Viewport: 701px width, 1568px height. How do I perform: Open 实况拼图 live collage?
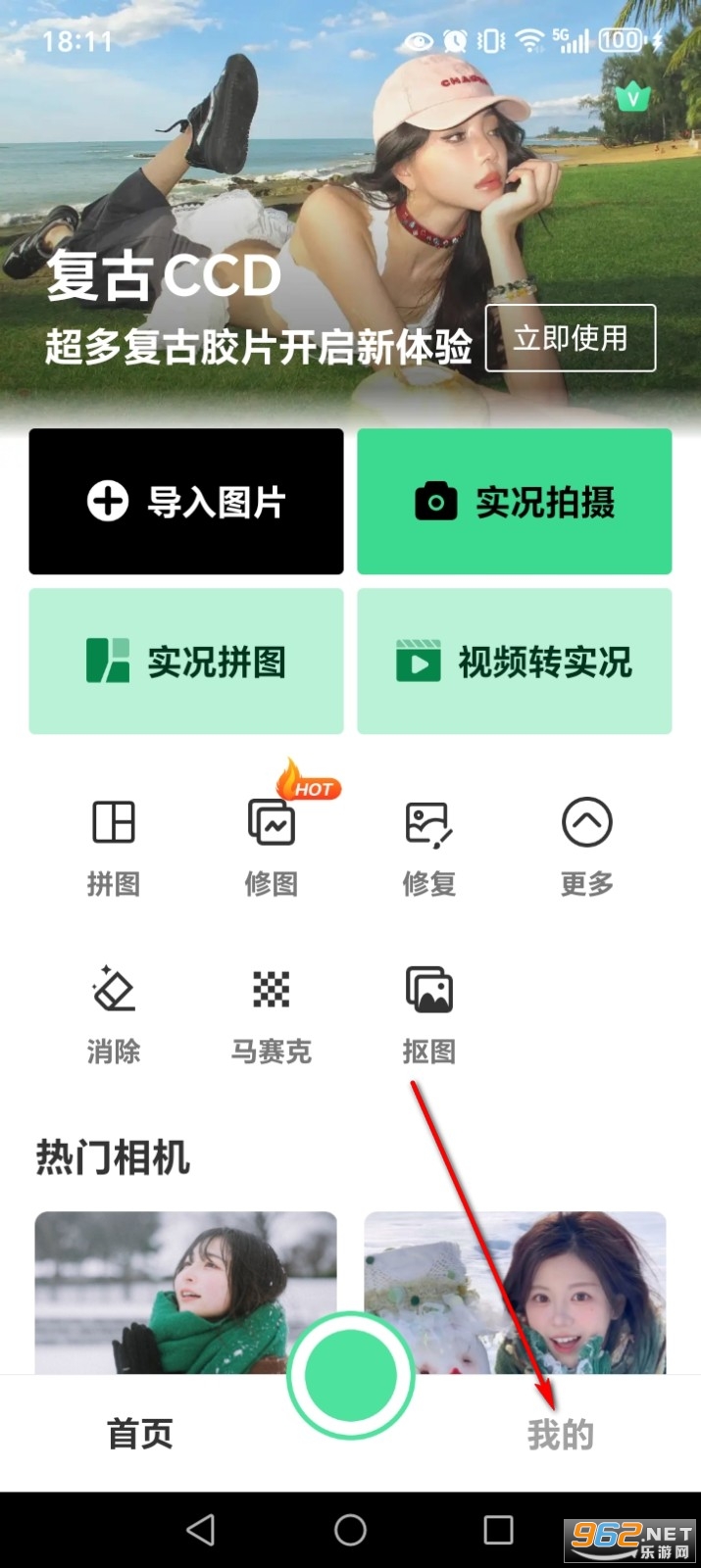click(x=186, y=661)
